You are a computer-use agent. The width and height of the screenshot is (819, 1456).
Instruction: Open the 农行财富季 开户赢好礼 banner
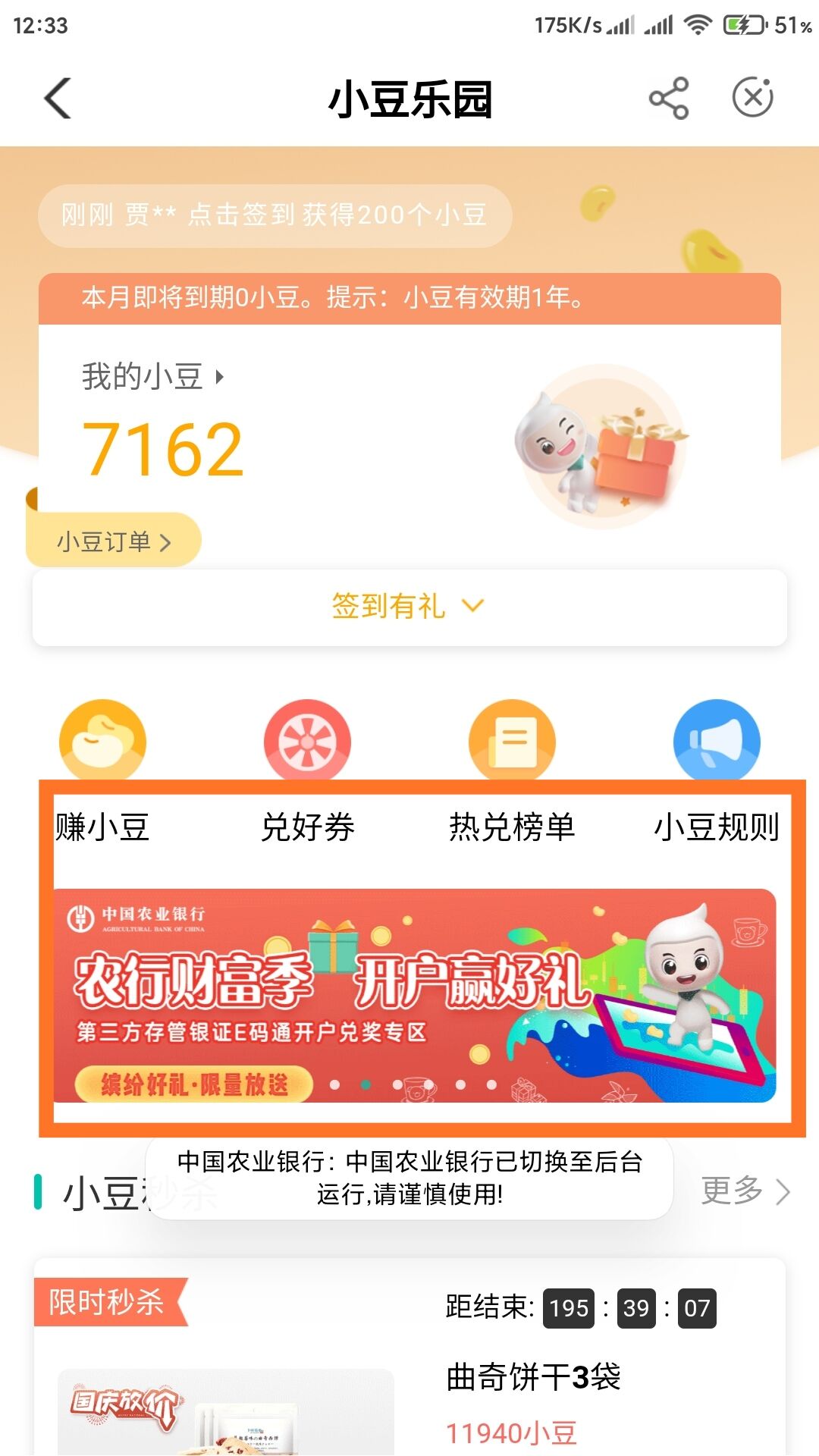click(x=414, y=995)
